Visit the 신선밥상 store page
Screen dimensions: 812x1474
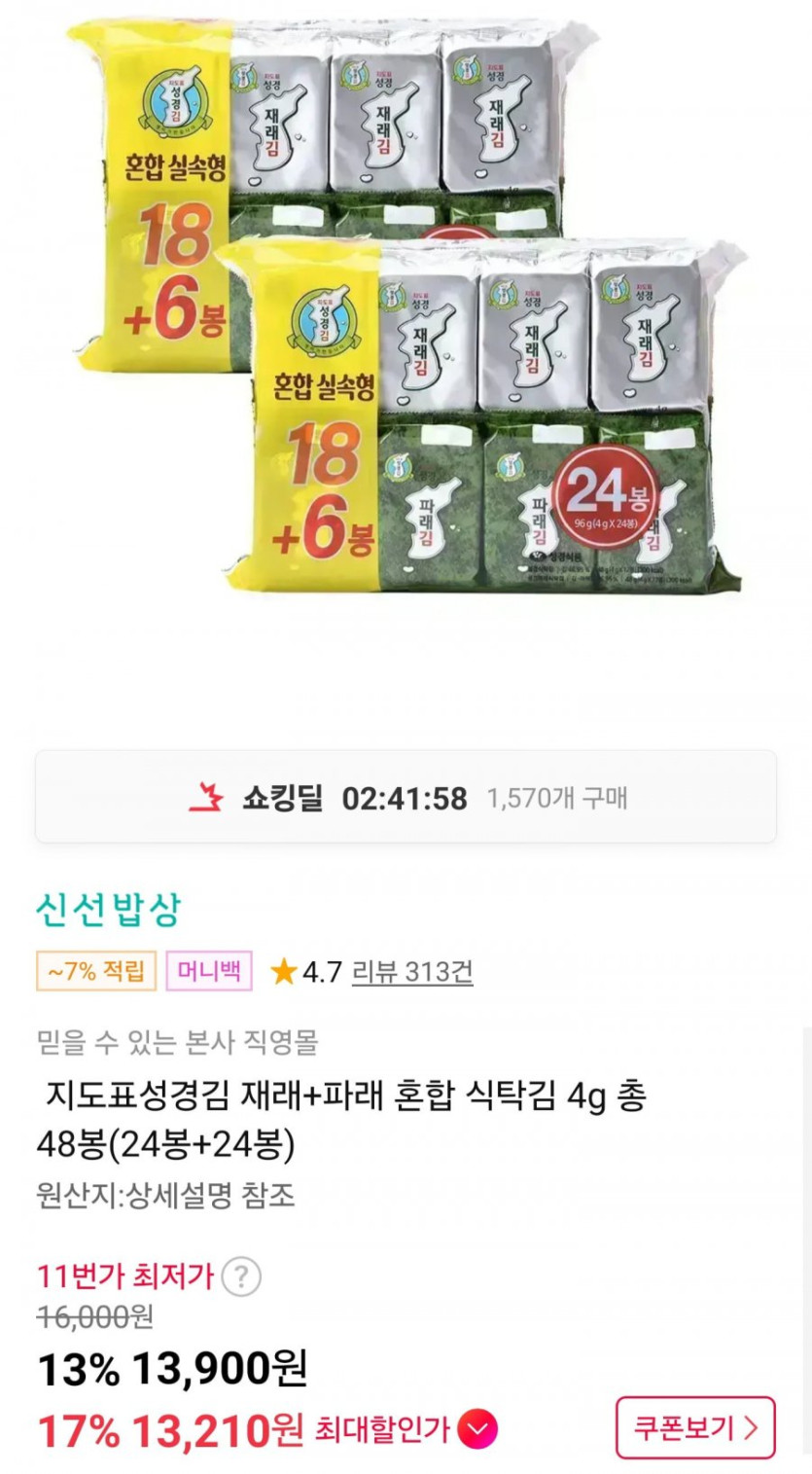(x=108, y=910)
